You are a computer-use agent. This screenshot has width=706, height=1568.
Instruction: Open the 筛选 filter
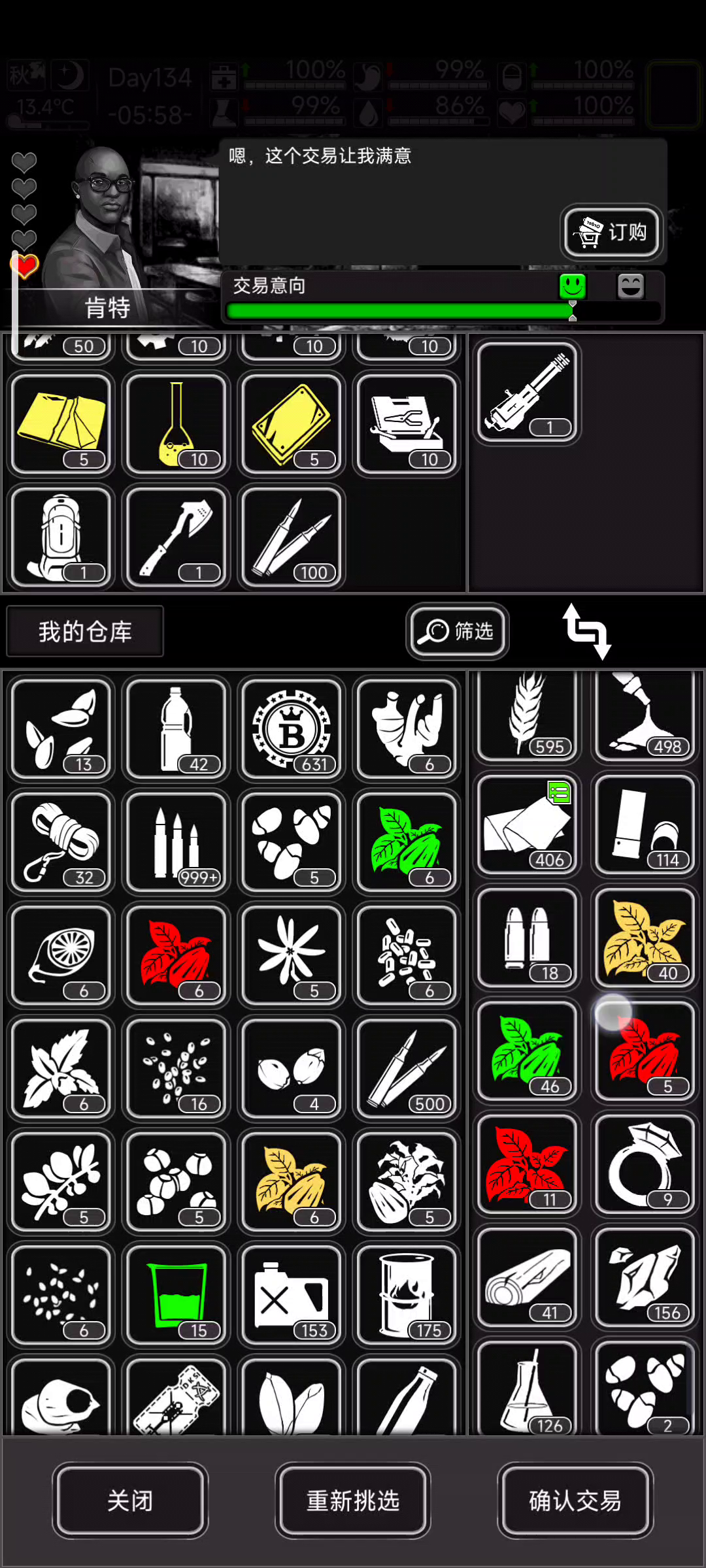[457, 631]
